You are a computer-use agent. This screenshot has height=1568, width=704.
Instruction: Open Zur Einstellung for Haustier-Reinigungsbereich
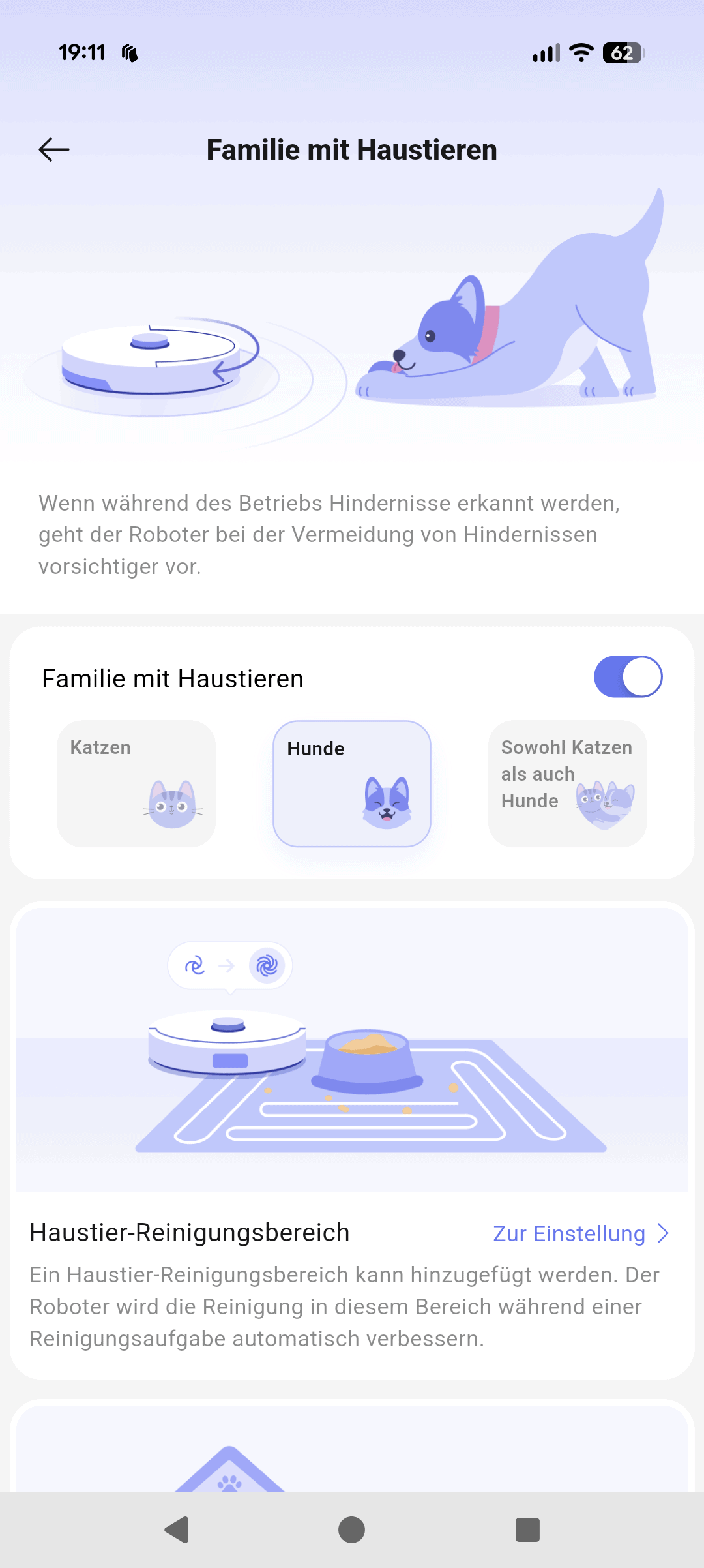pyautogui.click(x=581, y=1234)
